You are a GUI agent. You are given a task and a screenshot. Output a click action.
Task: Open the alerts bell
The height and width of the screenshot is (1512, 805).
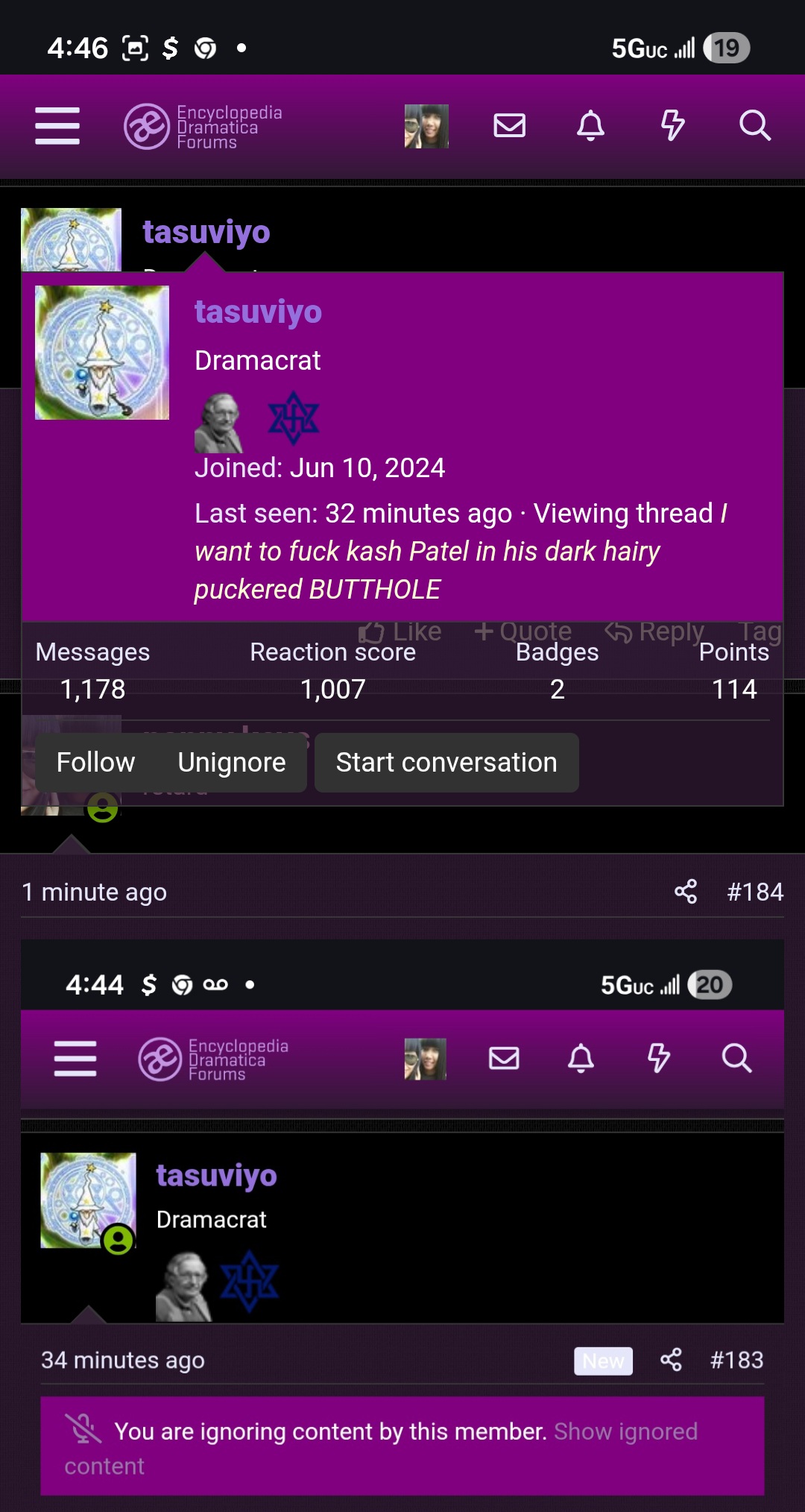(591, 125)
